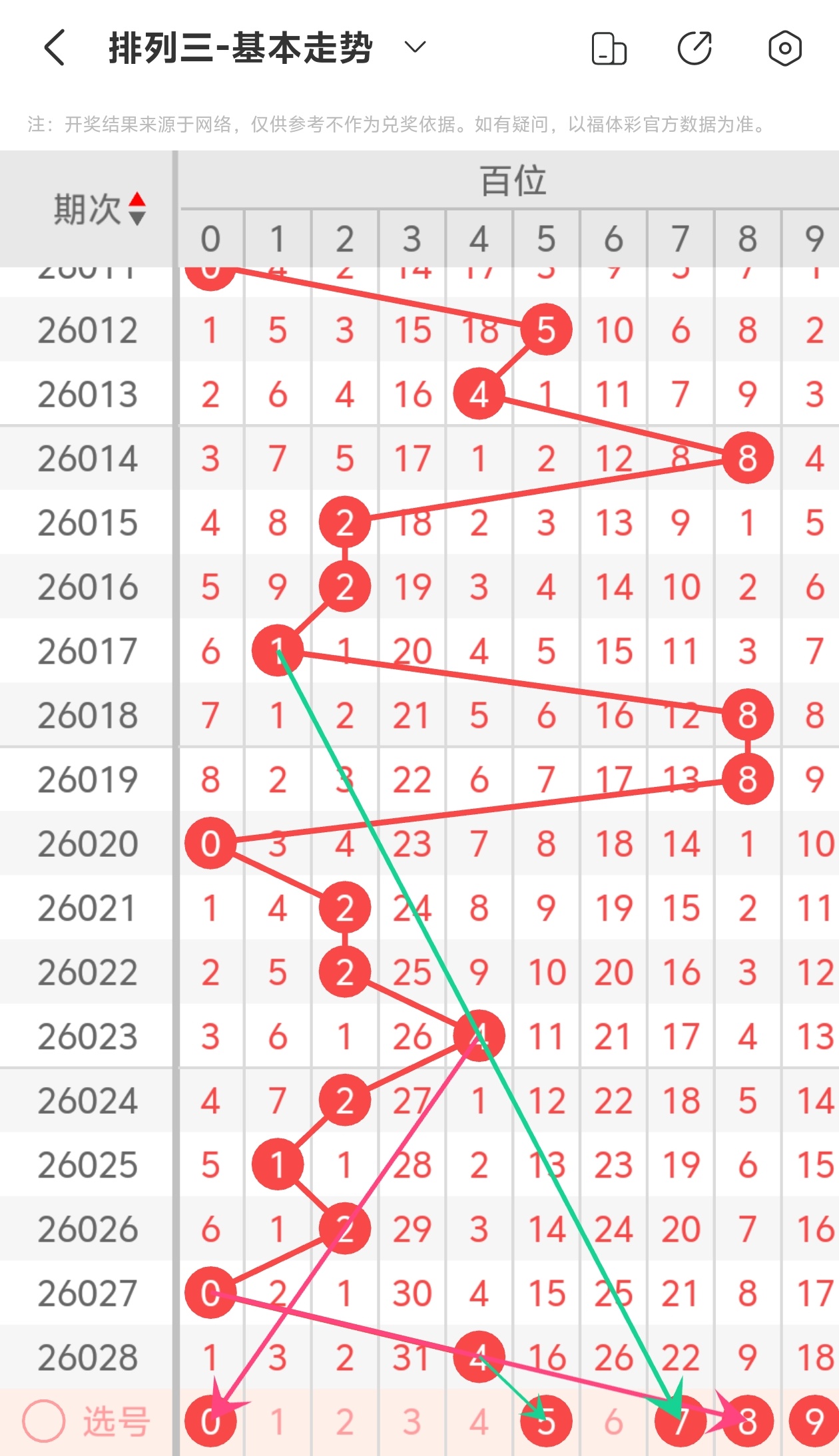Select number 2 in the 选号 row
839x1456 pixels.
344,1421
